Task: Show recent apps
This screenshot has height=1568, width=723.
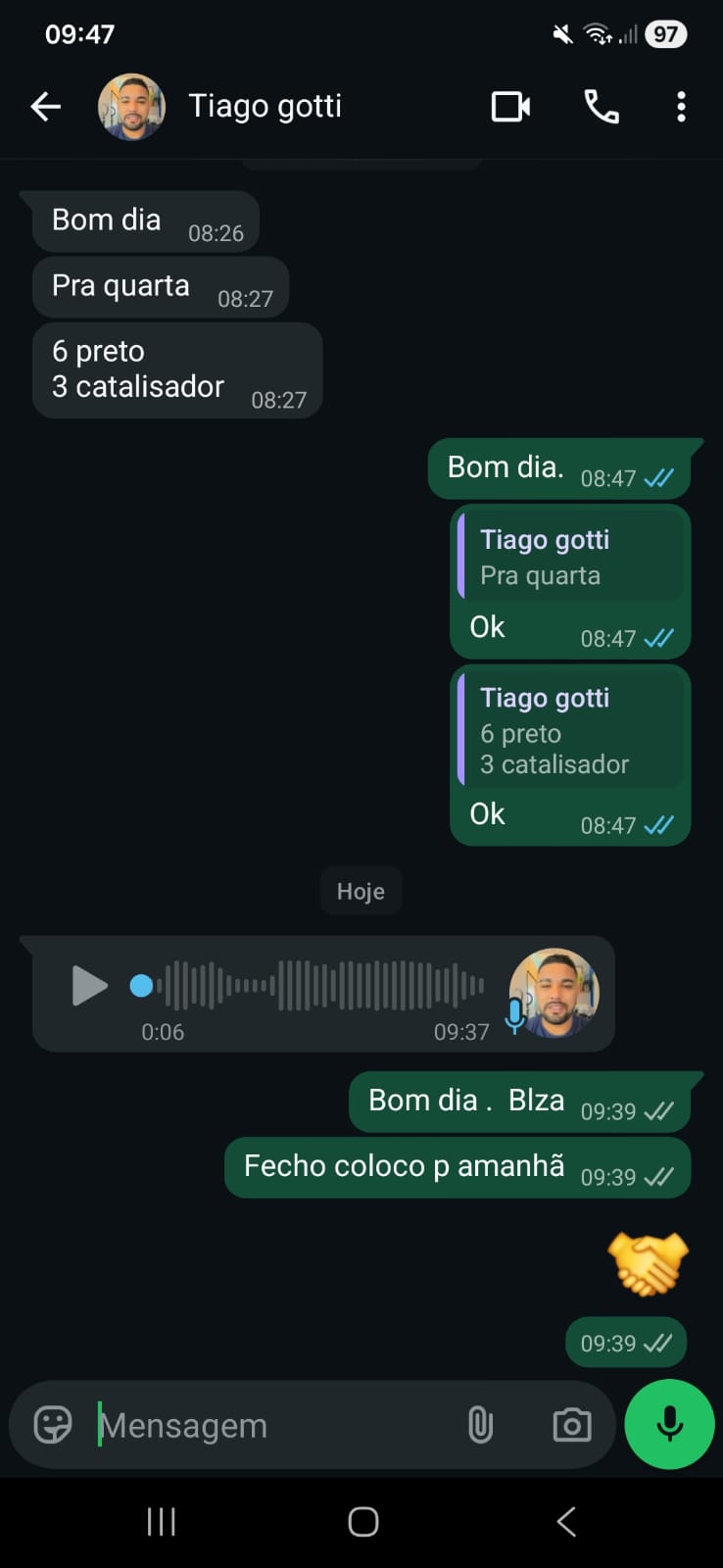Action: (x=161, y=1522)
